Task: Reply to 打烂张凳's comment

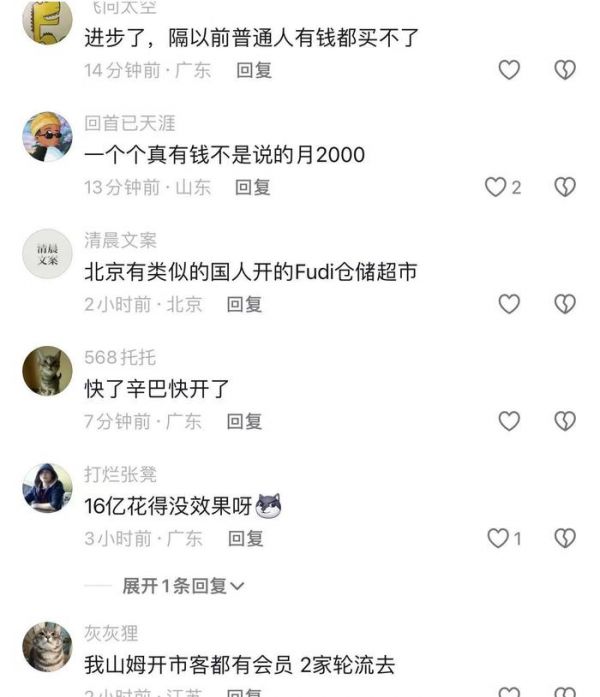Action: (x=244, y=538)
